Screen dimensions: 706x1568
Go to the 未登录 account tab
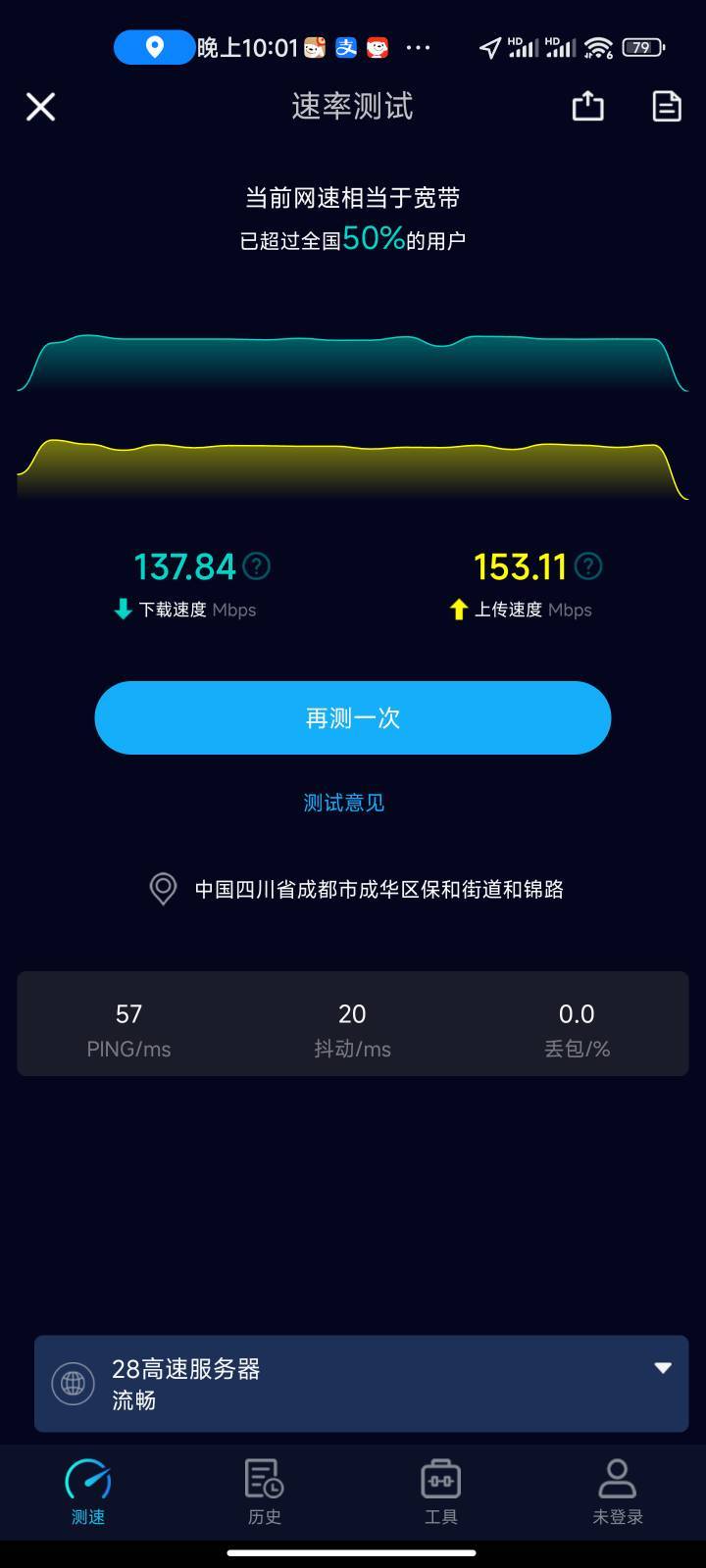point(618,1493)
